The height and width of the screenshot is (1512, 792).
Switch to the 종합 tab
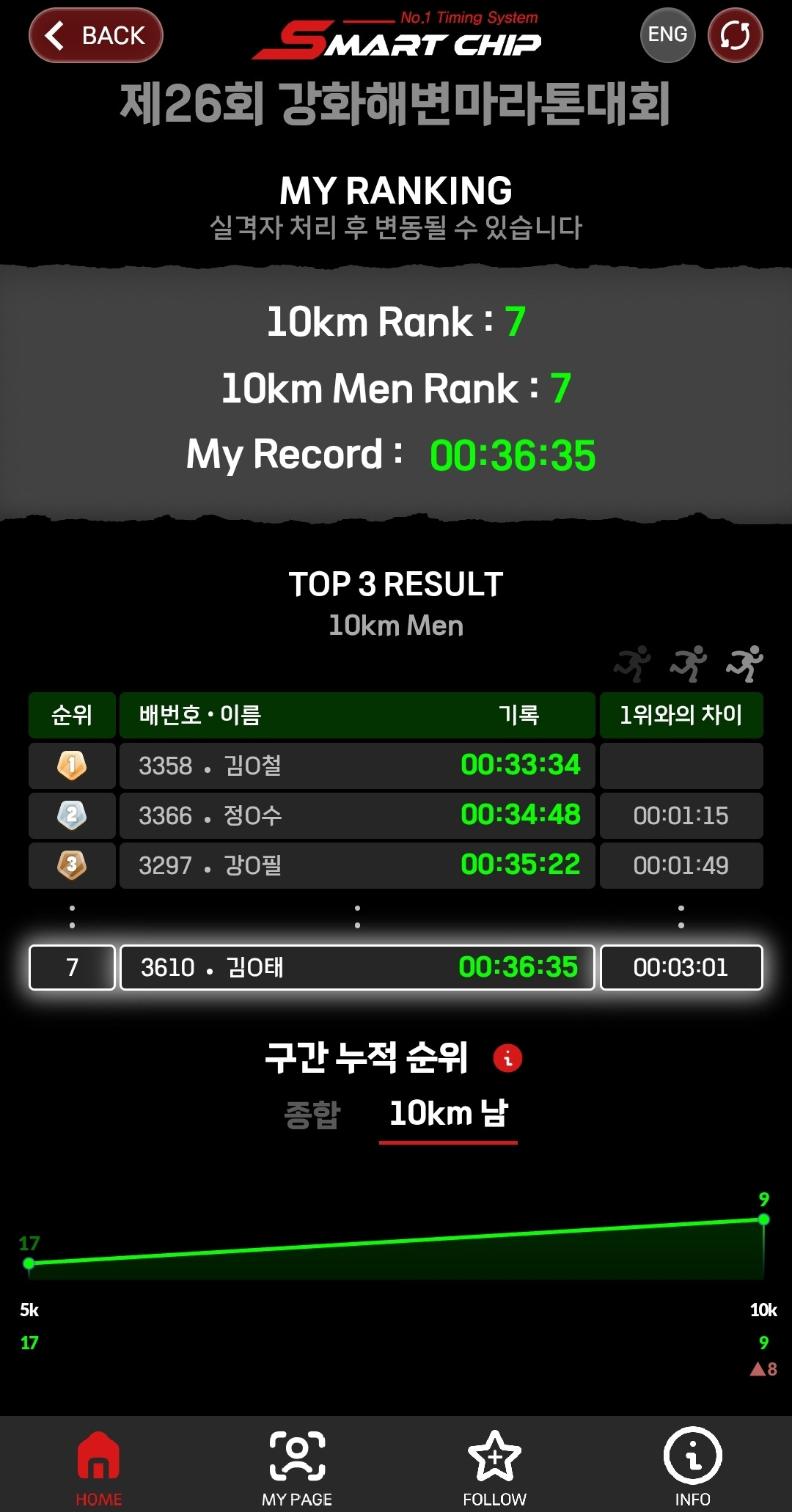[312, 1114]
